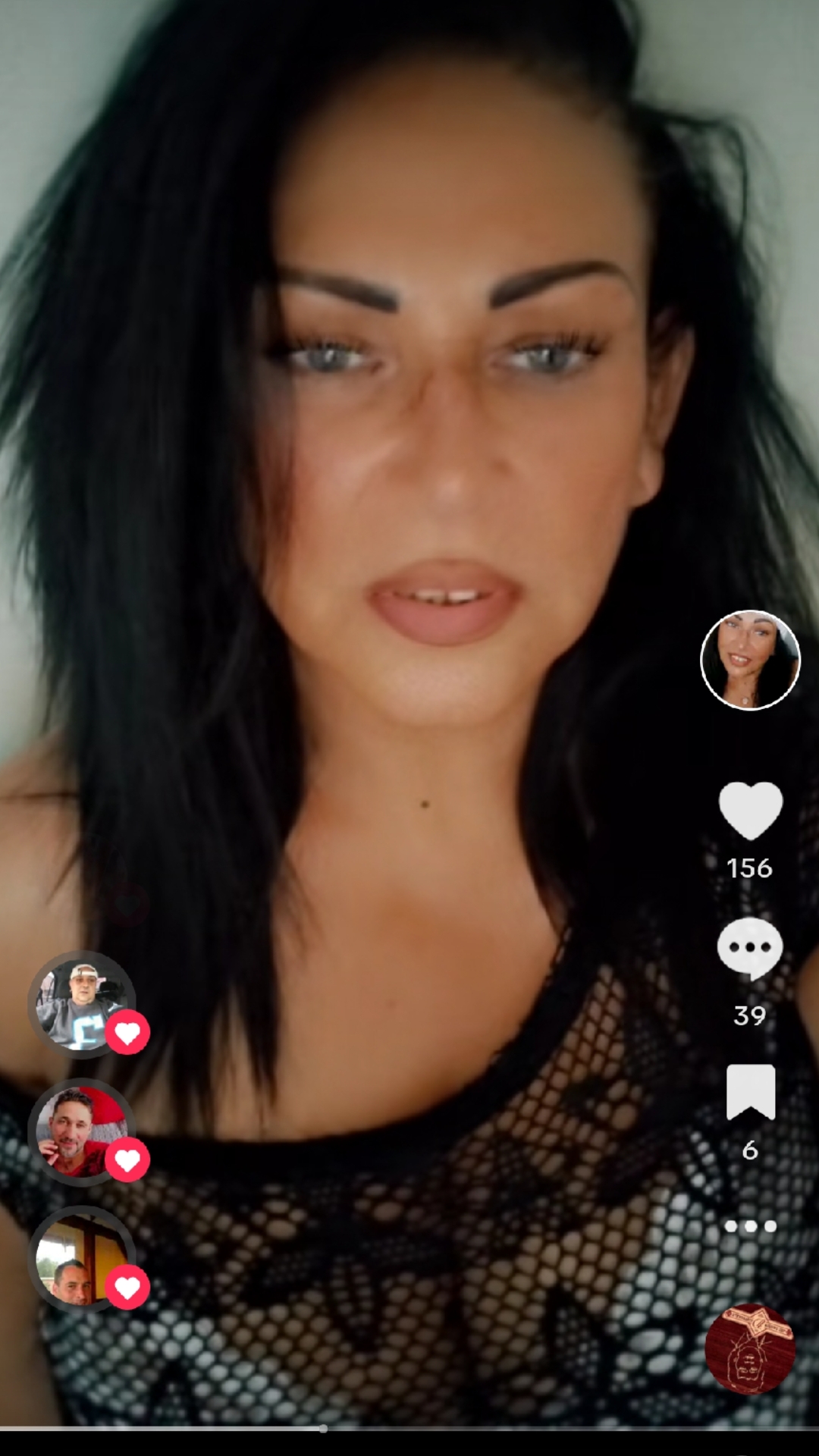The image size is (819, 1456).
Task: Open the spinning sound disc
Action: click(749, 1349)
